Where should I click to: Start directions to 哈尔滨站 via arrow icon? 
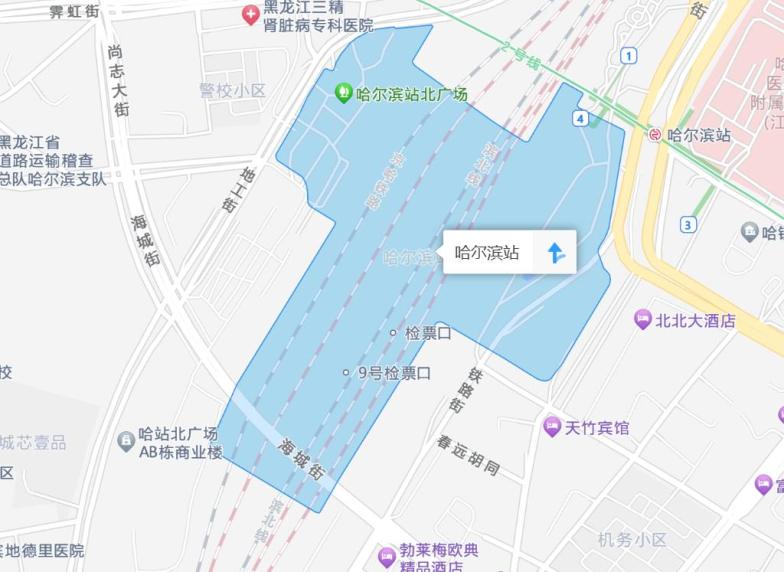pyautogui.click(x=556, y=253)
